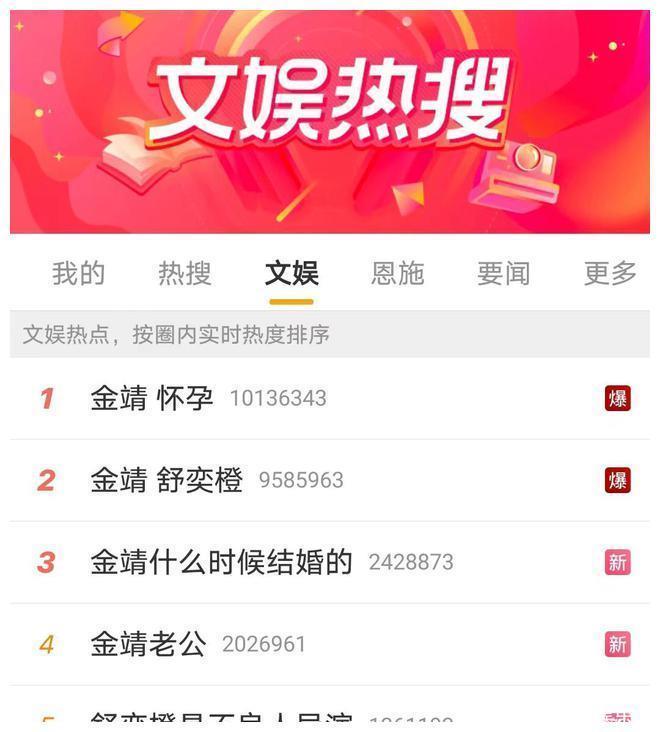
Task: Show the 更多 tab
Action: pos(610,273)
